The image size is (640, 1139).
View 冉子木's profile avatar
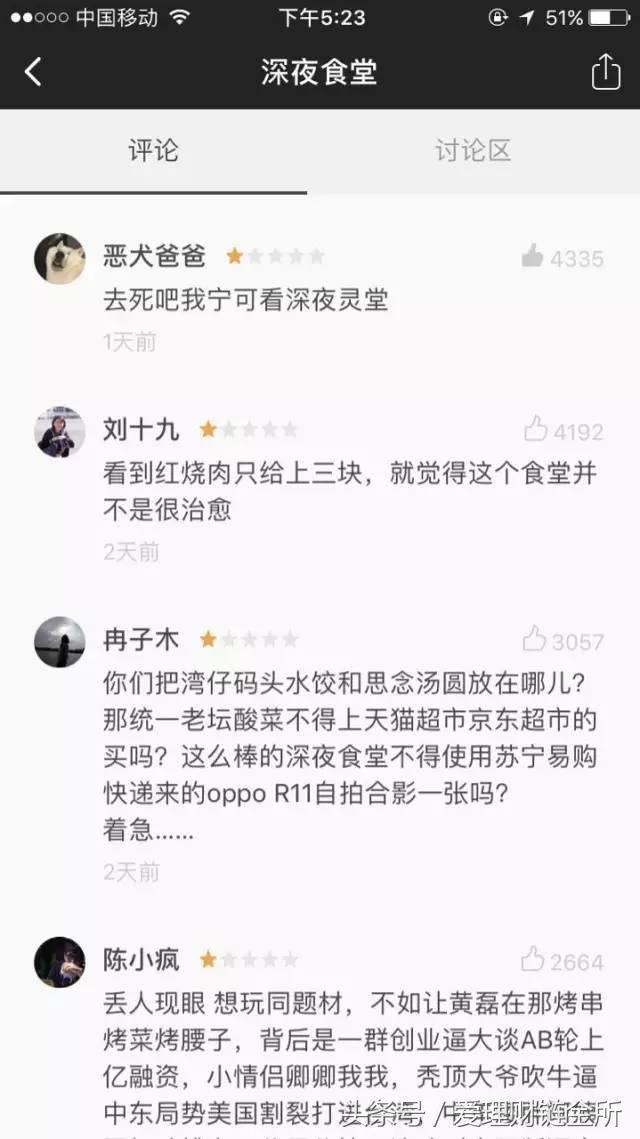coord(60,642)
